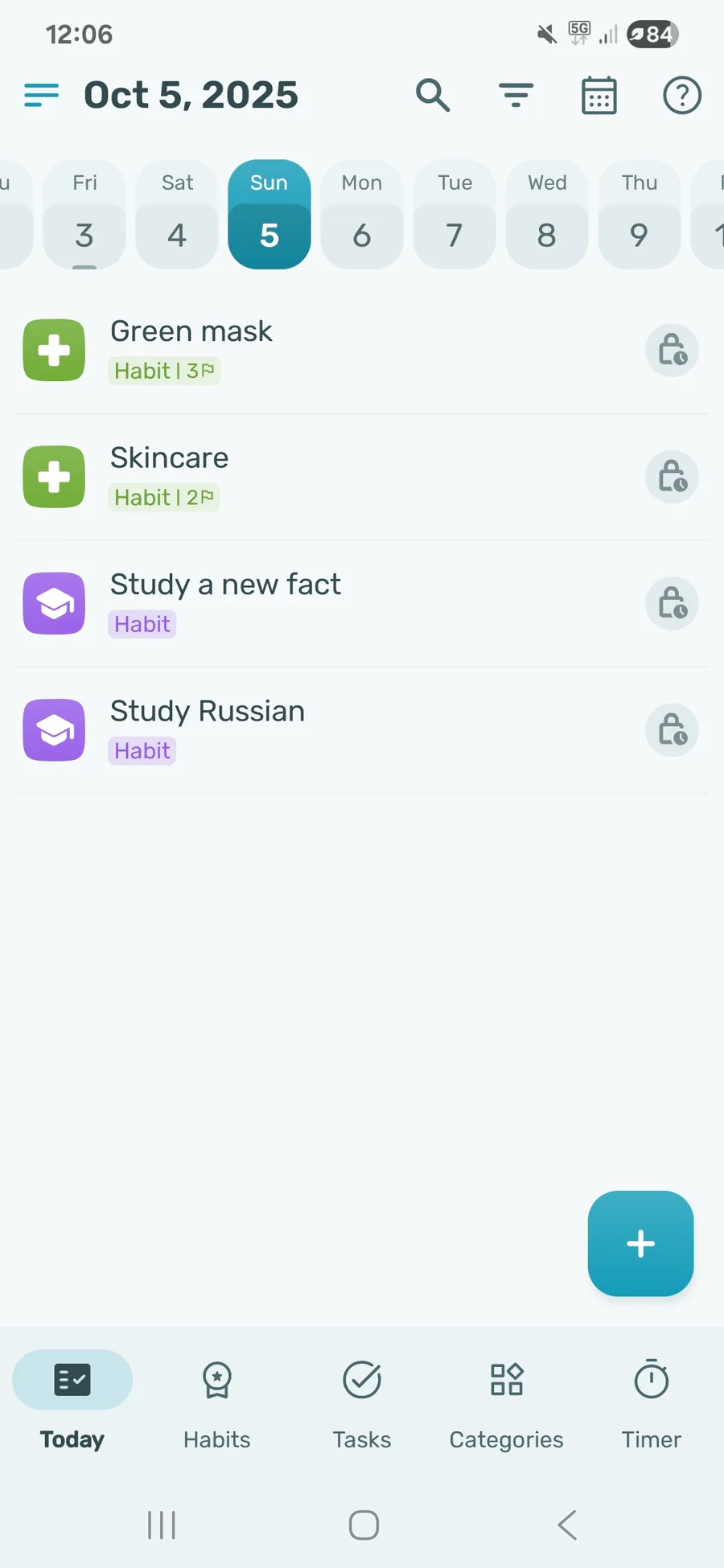This screenshot has width=724, height=1568.
Task: Select Saturday 4 in date strip
Action: (177, 215)
